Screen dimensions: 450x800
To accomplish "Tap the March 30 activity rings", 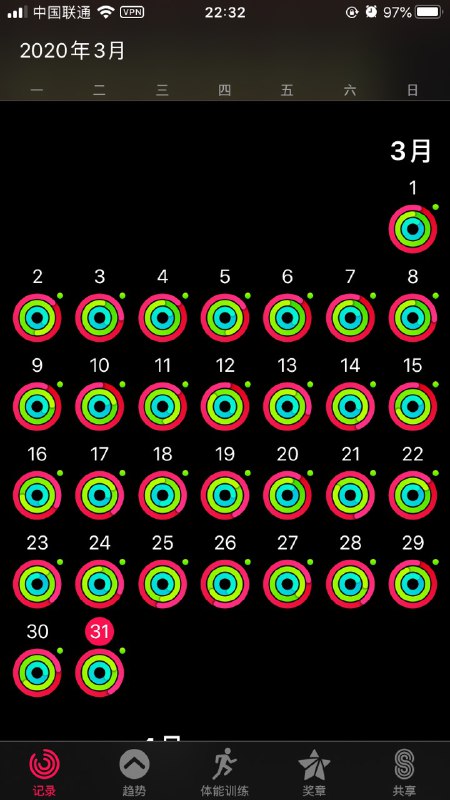I will 37,673.
